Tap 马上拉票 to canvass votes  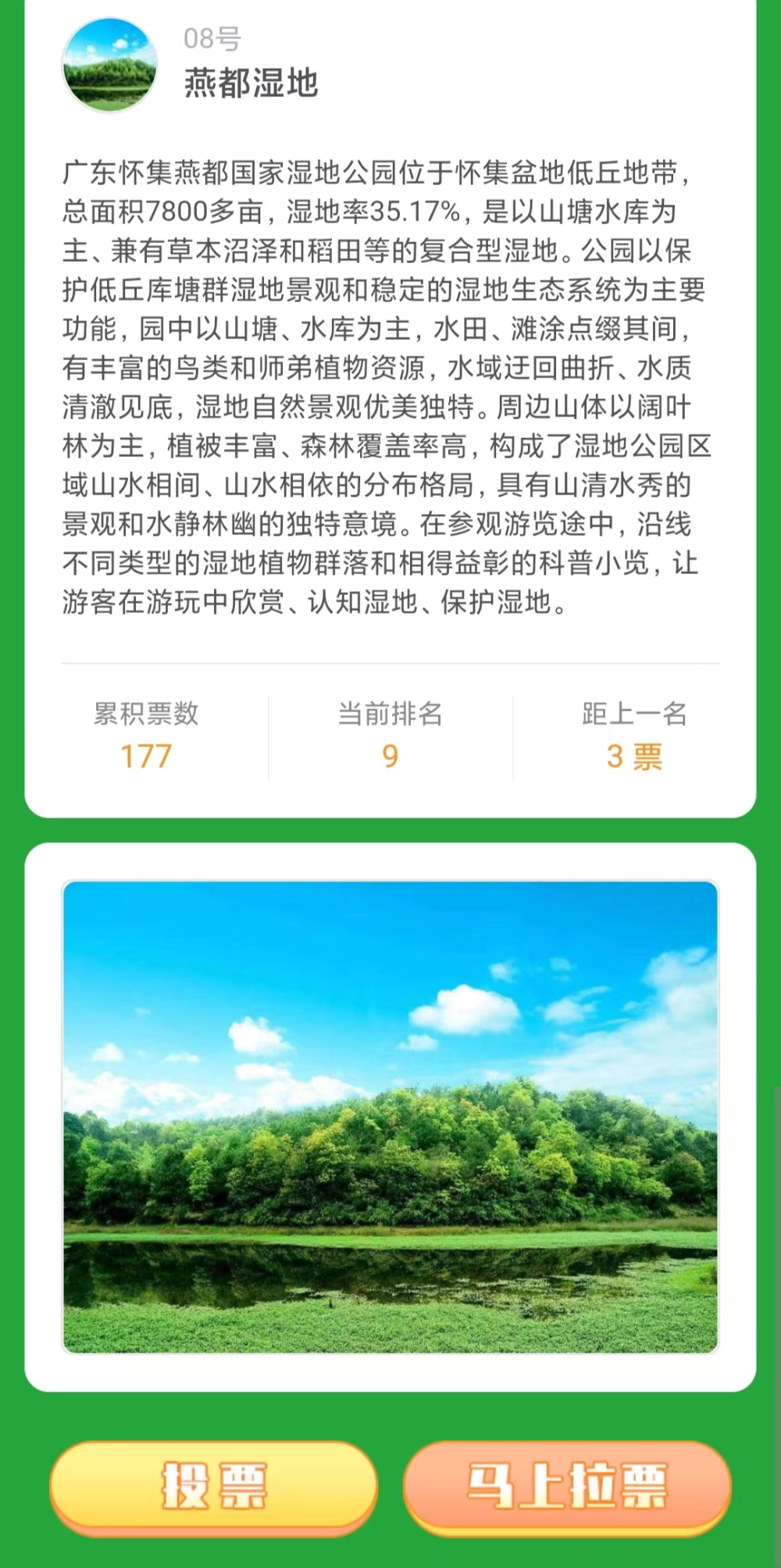tap(567, 1485)
